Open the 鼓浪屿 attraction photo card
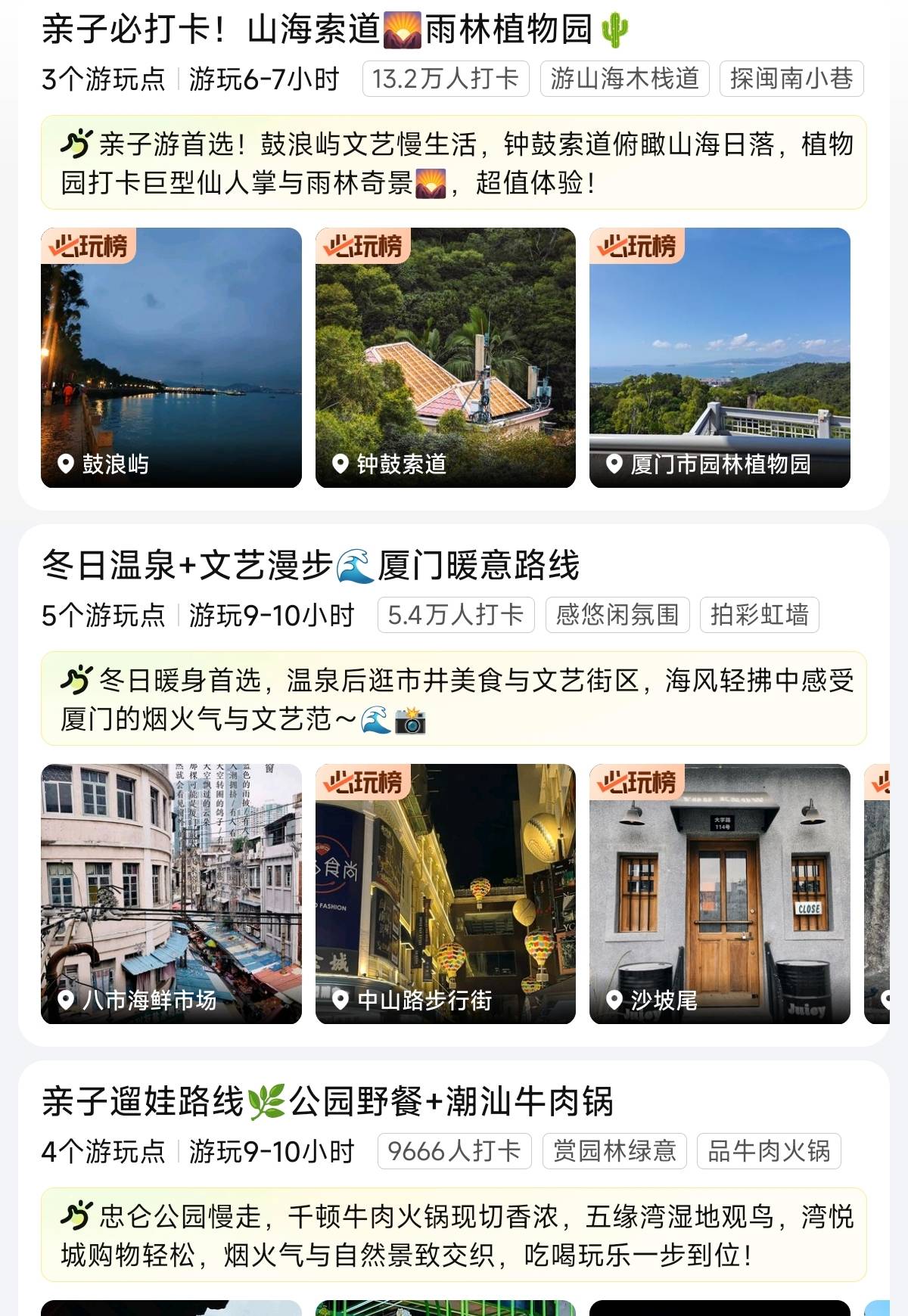908x1316 pixels. [x=171, y=357]
